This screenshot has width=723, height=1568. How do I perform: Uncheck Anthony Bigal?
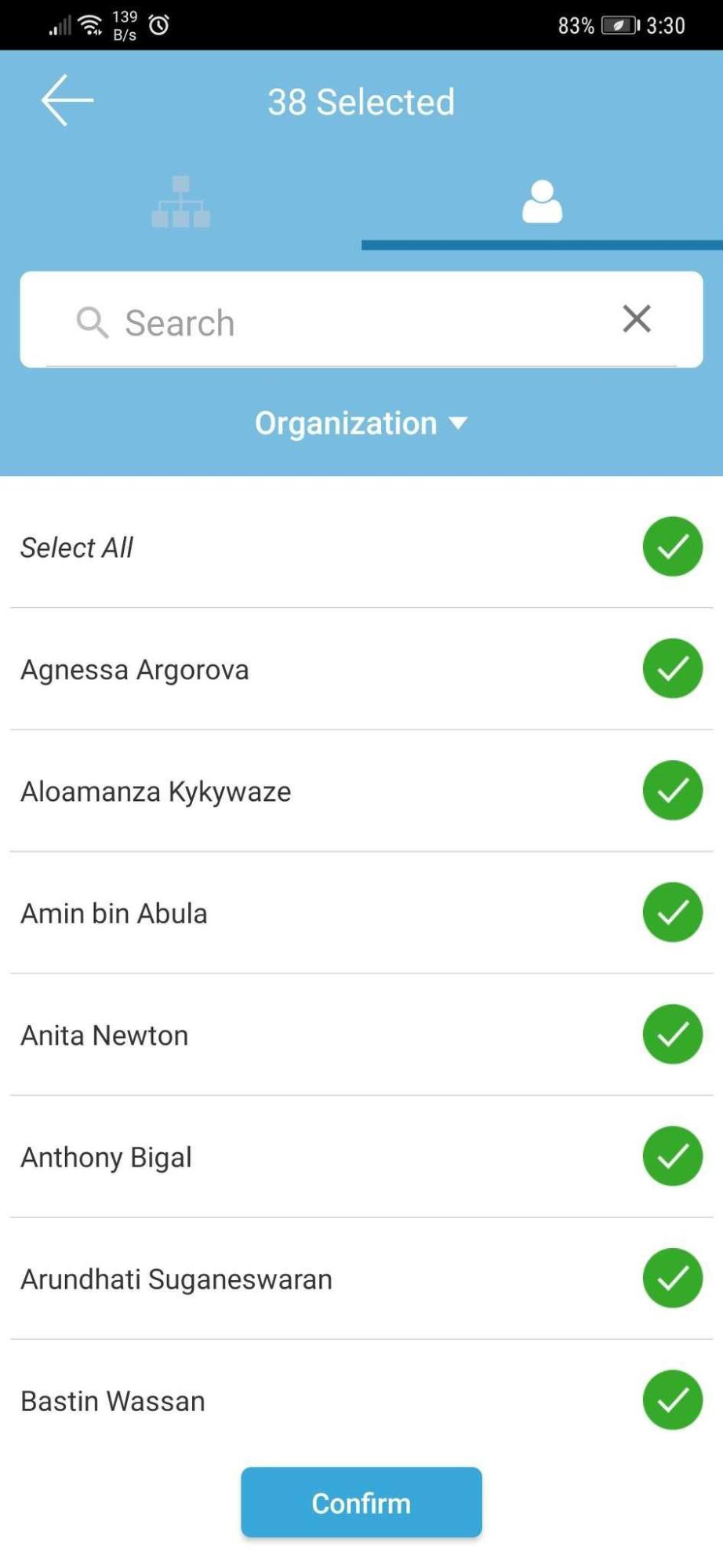tap(673, 1156)
